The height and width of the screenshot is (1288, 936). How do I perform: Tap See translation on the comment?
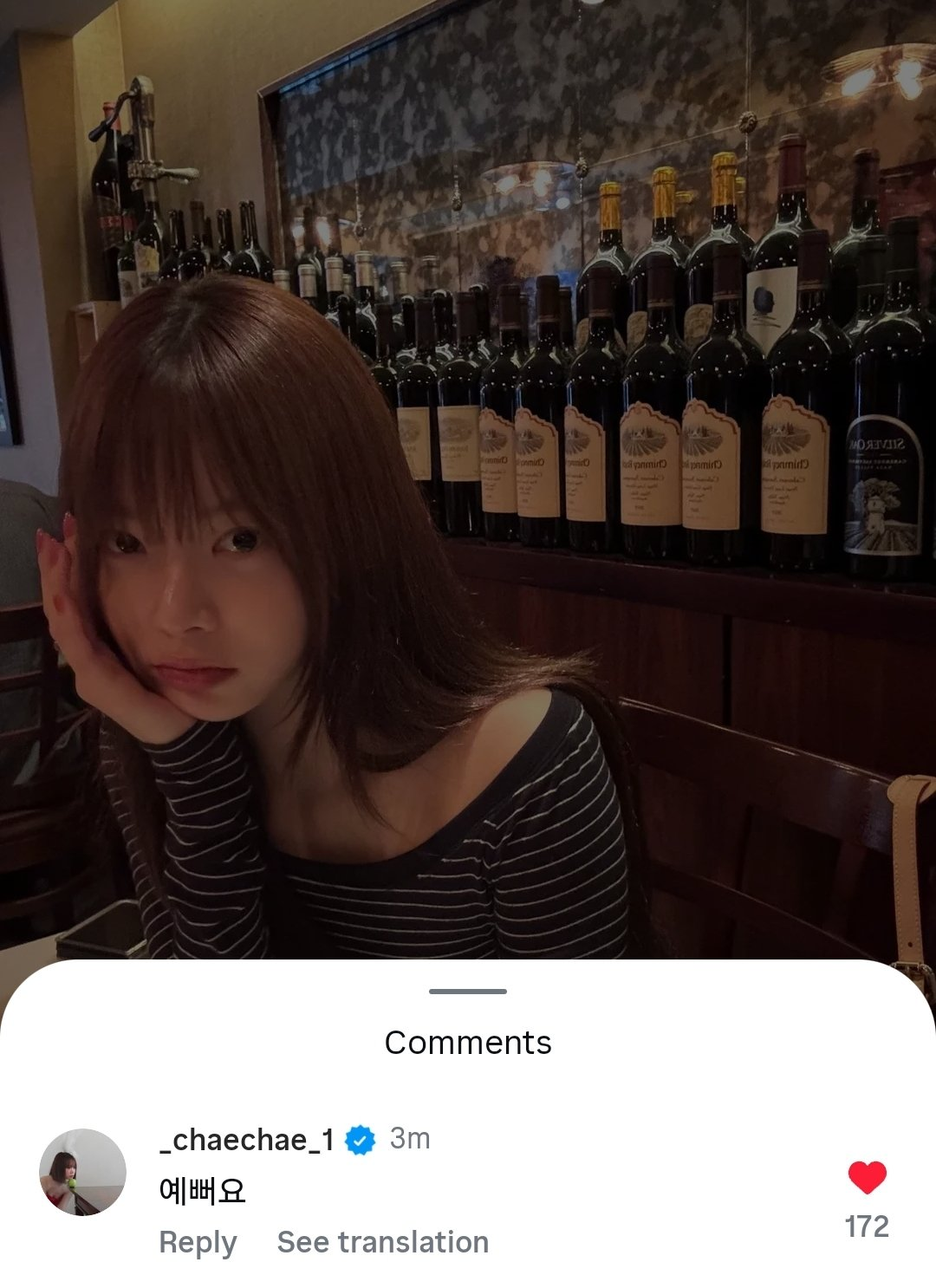[382, 1242]
